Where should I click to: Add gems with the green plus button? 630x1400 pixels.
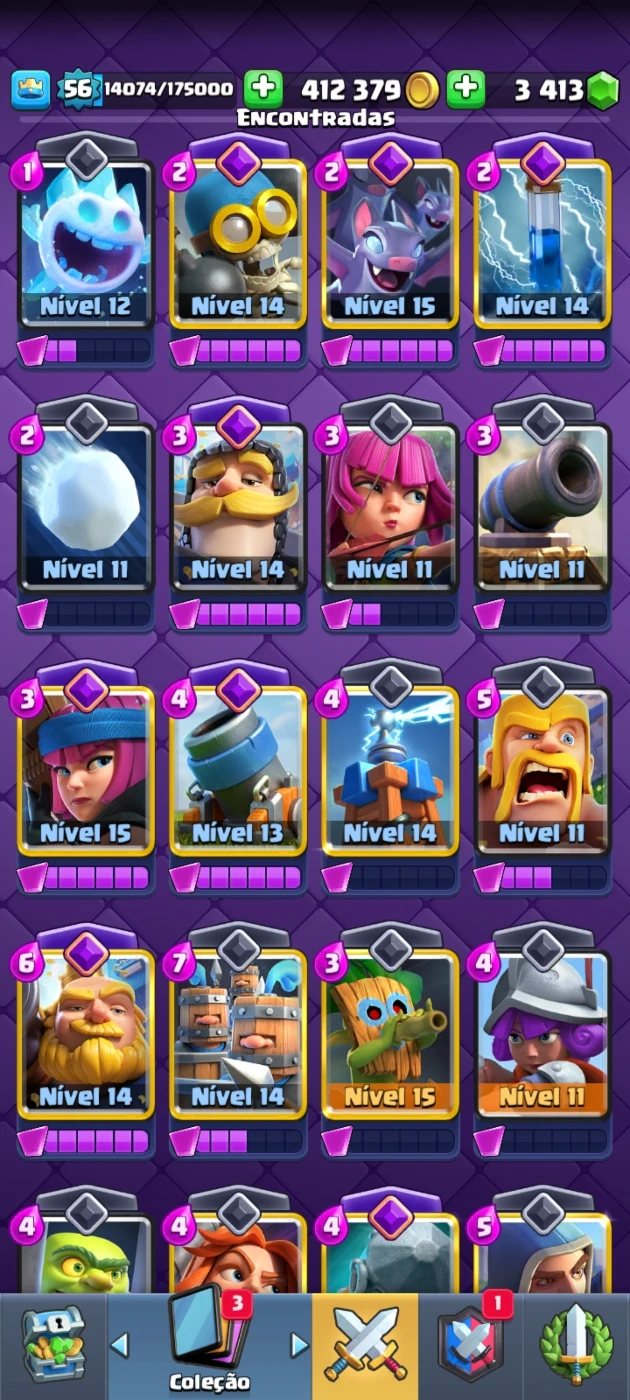[466, 89]
